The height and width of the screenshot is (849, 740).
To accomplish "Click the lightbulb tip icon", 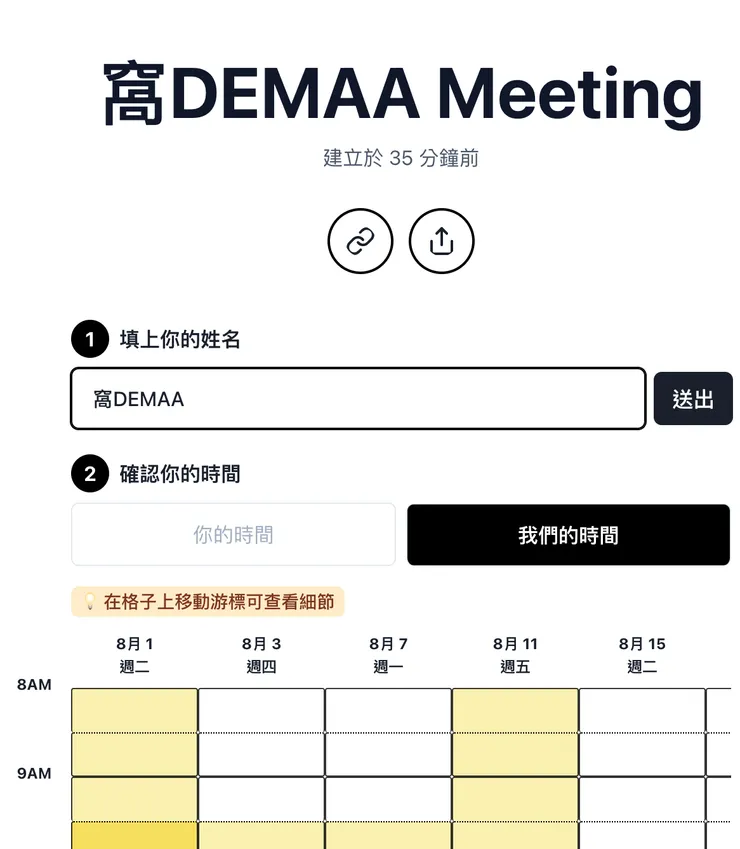I will 88,601.
